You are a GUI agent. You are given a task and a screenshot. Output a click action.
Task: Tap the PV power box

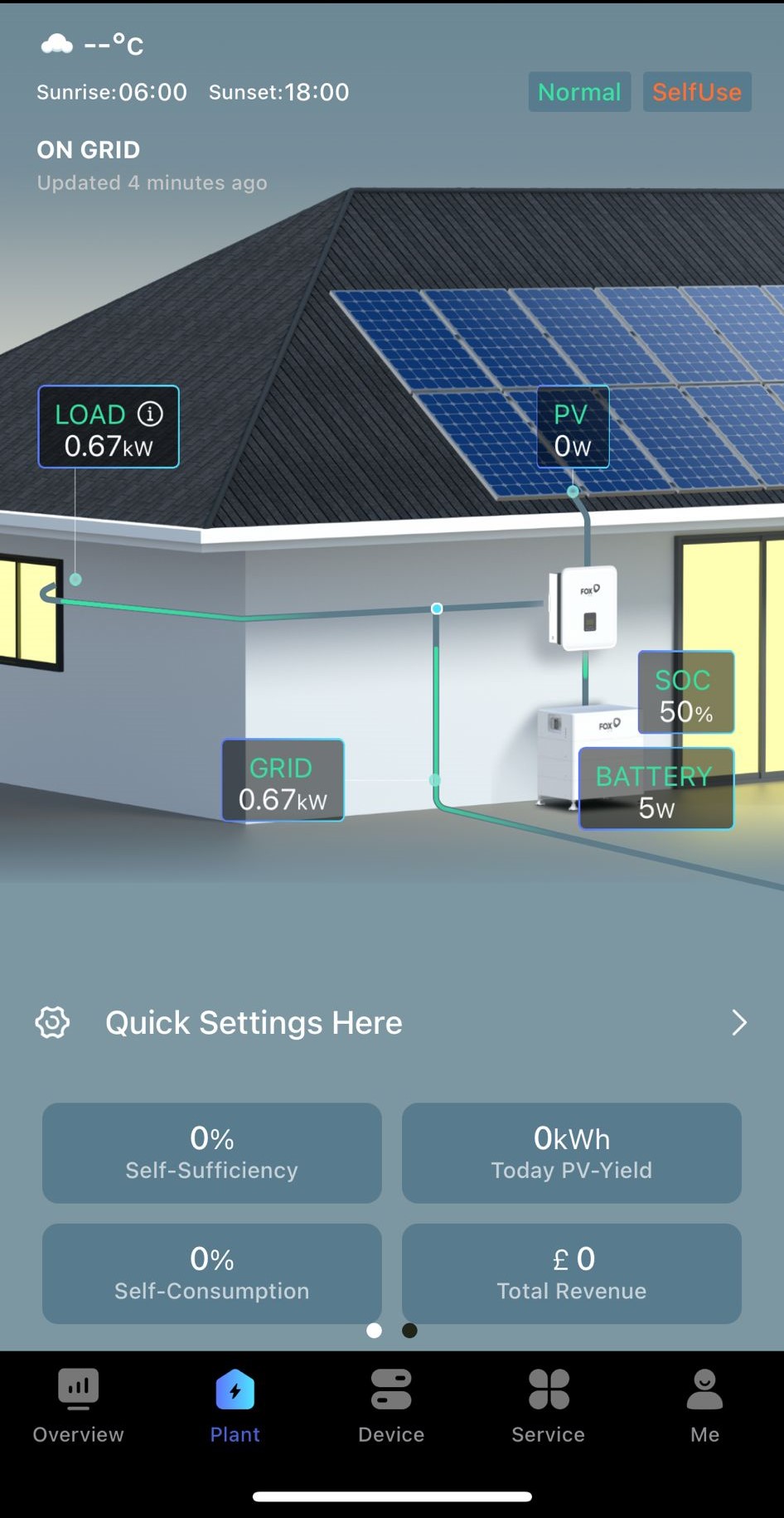point(573,427)
